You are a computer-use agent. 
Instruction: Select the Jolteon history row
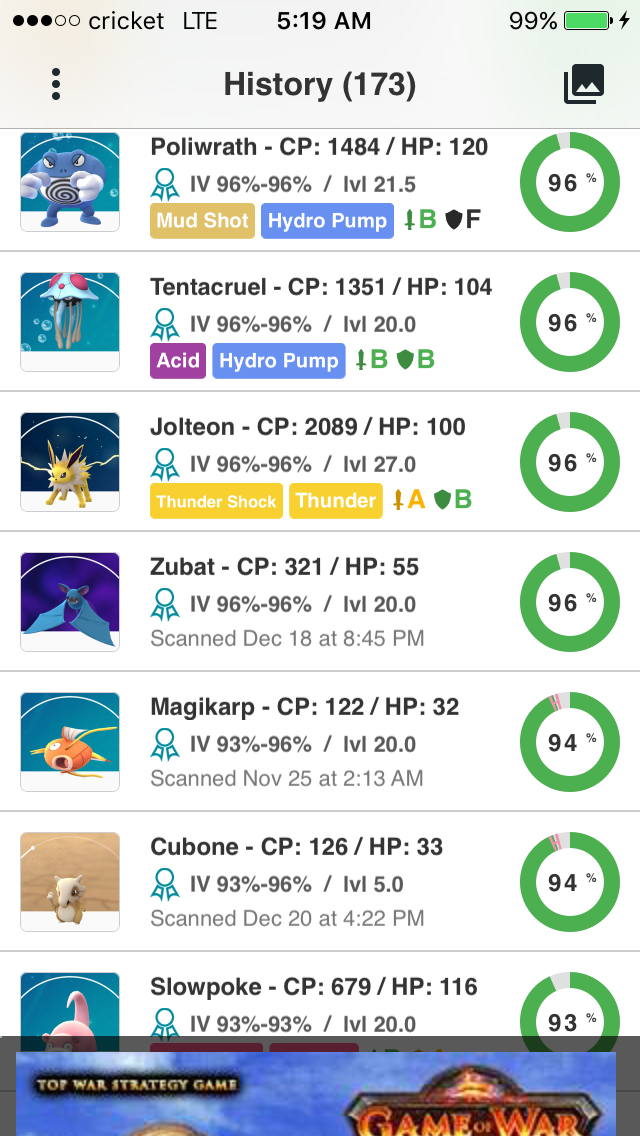(x=320, y=462)
